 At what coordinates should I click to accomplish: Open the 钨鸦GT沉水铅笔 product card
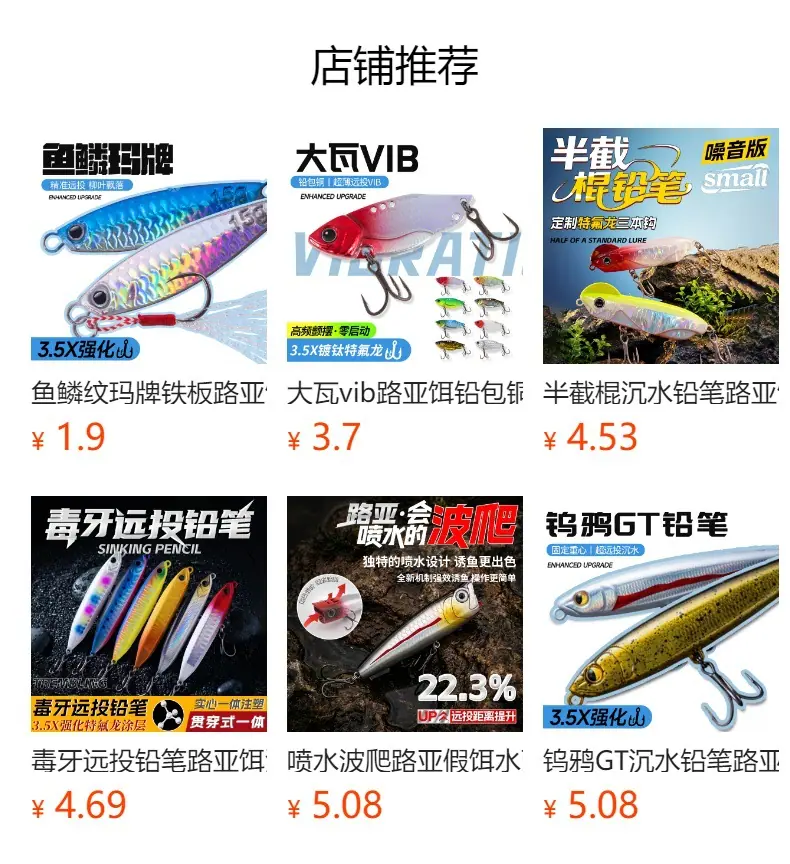pos(661,660)
